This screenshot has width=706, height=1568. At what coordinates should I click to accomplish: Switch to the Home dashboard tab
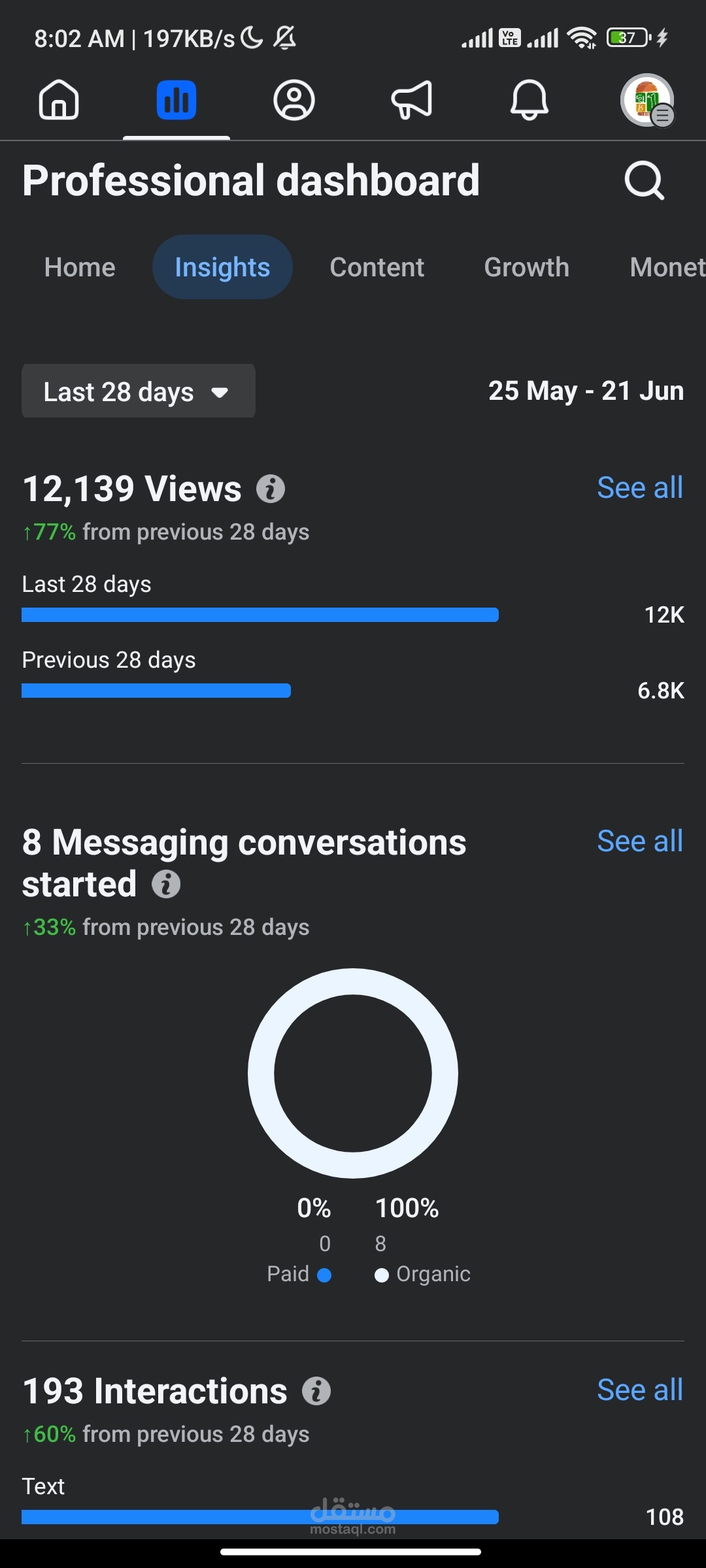[x=80, y=267]
